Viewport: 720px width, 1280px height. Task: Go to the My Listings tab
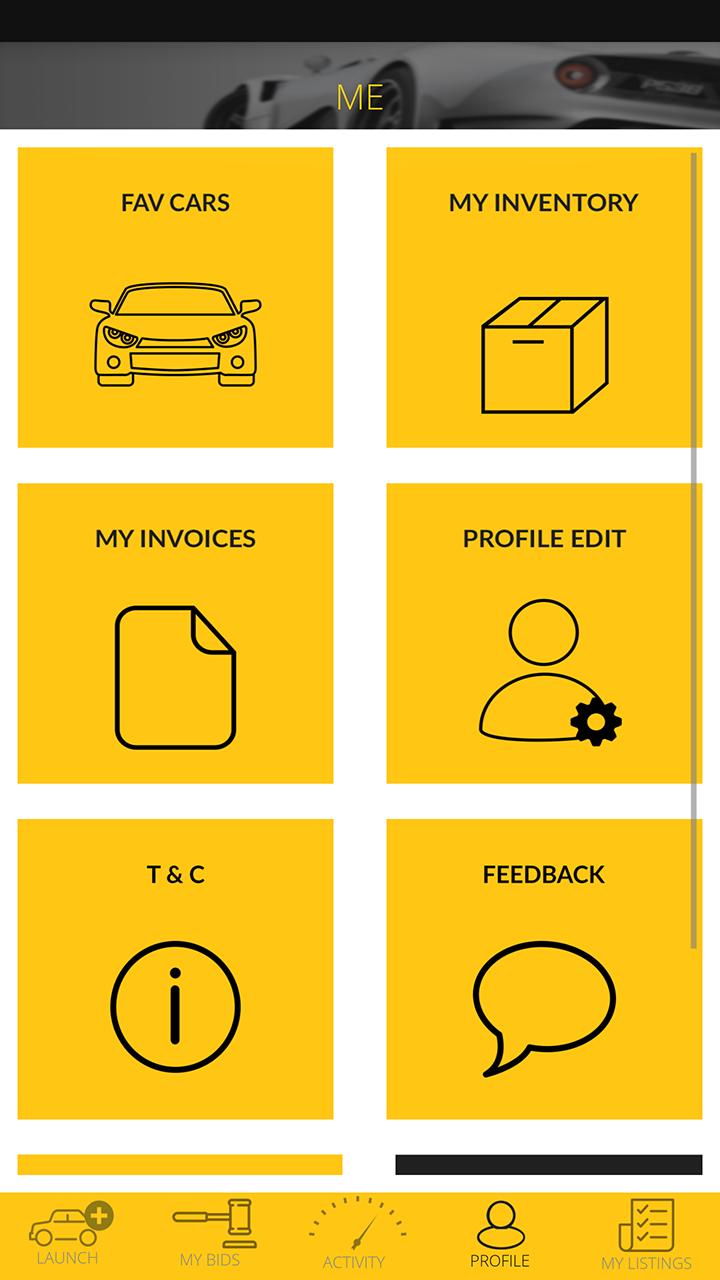pos(646,1236)
